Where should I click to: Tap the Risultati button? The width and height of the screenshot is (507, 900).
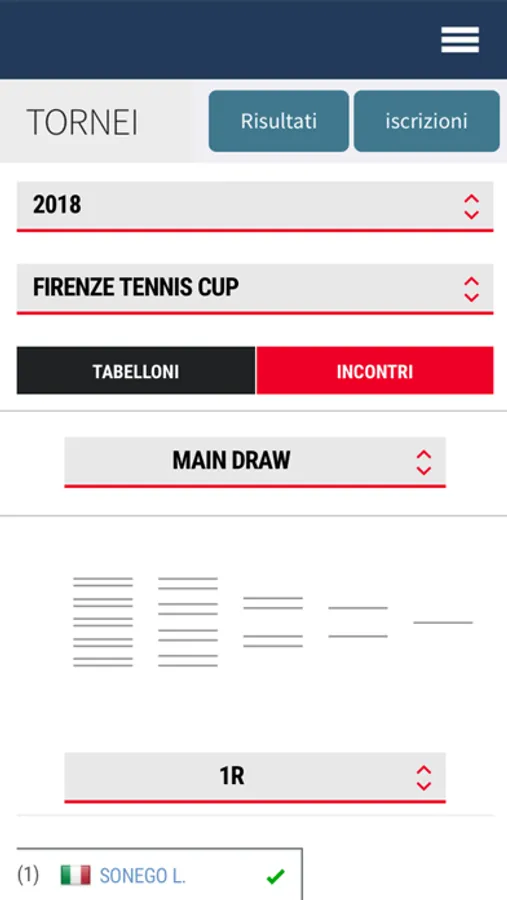point(278,121)
